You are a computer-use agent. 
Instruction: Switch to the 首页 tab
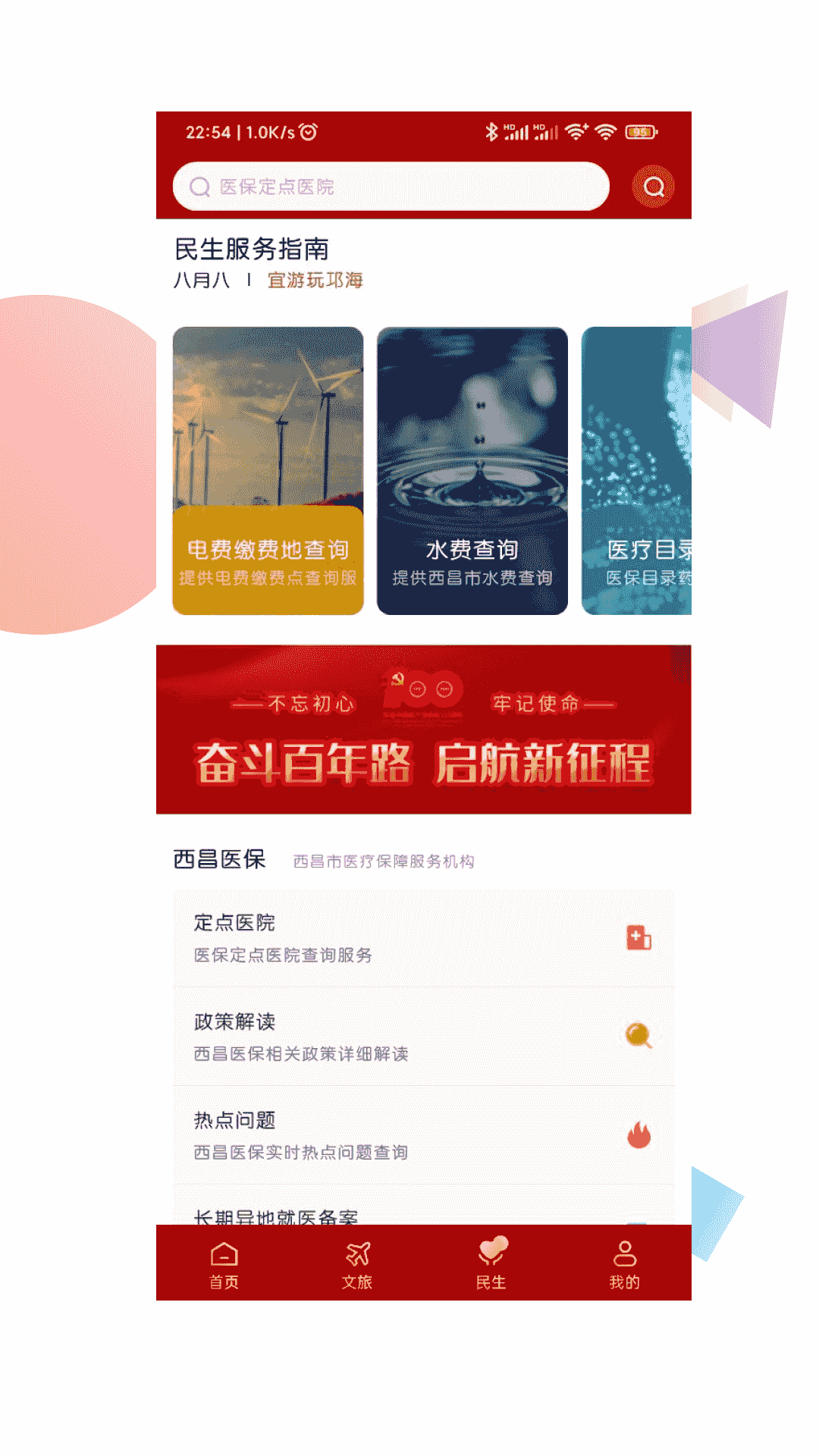click(x=224, y=1264)
